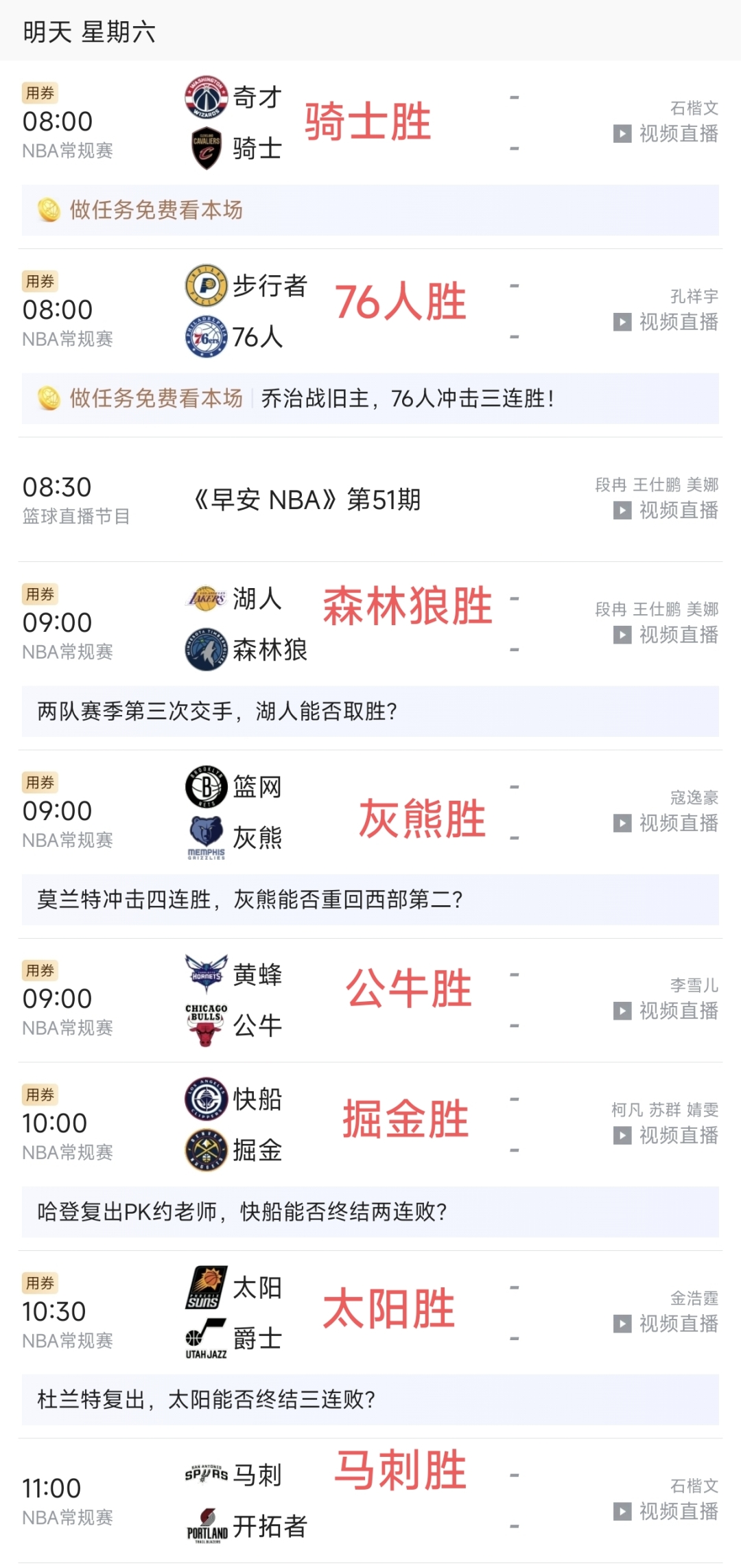Tap 视频直播 for 太阳 vs 爵士
The width and height of the screenshot is (741, 1568).
click(x=666, y=1323)
